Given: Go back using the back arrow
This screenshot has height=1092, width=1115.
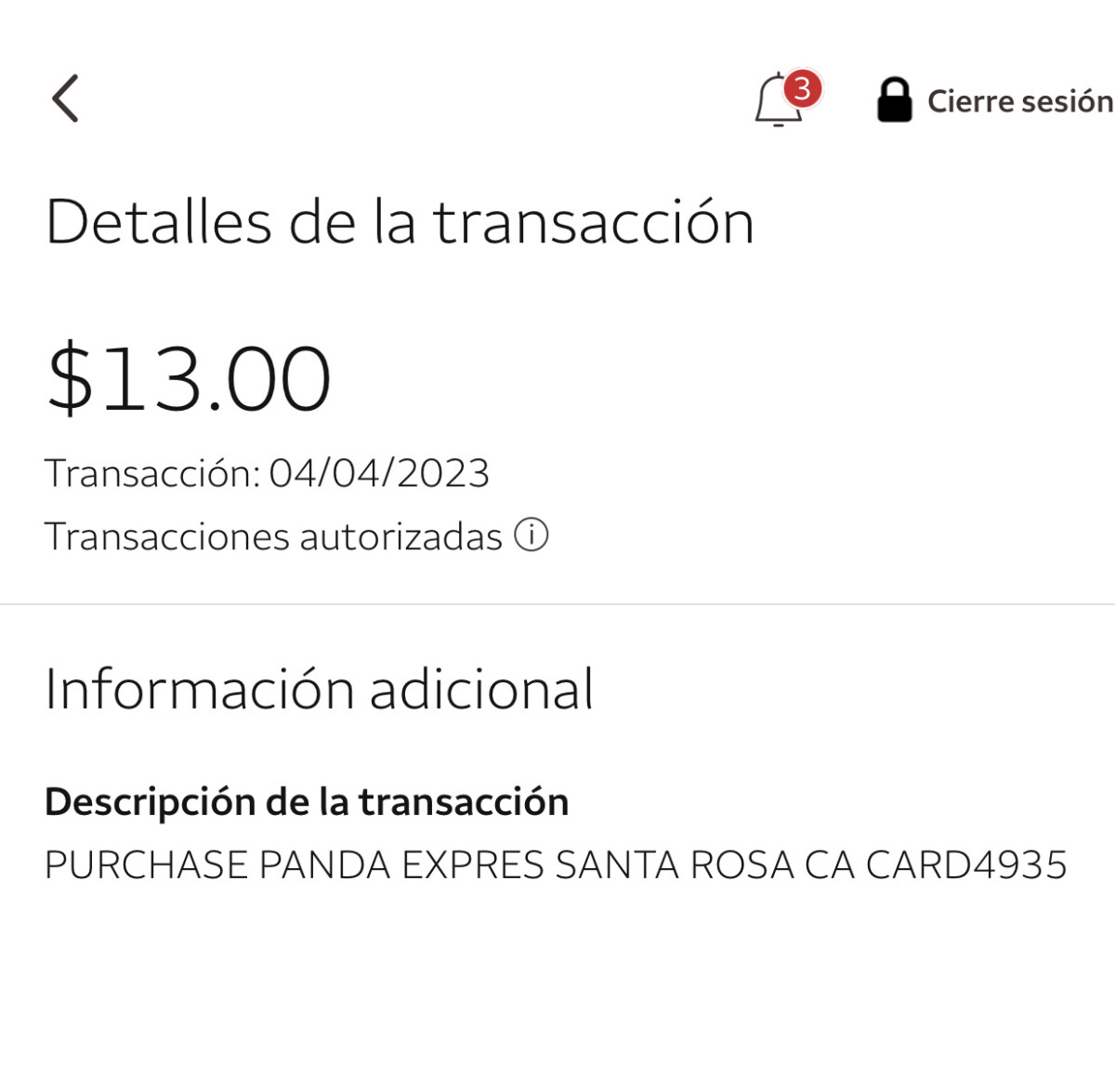Looking at the screenshot, I should (x=65, y=99).
